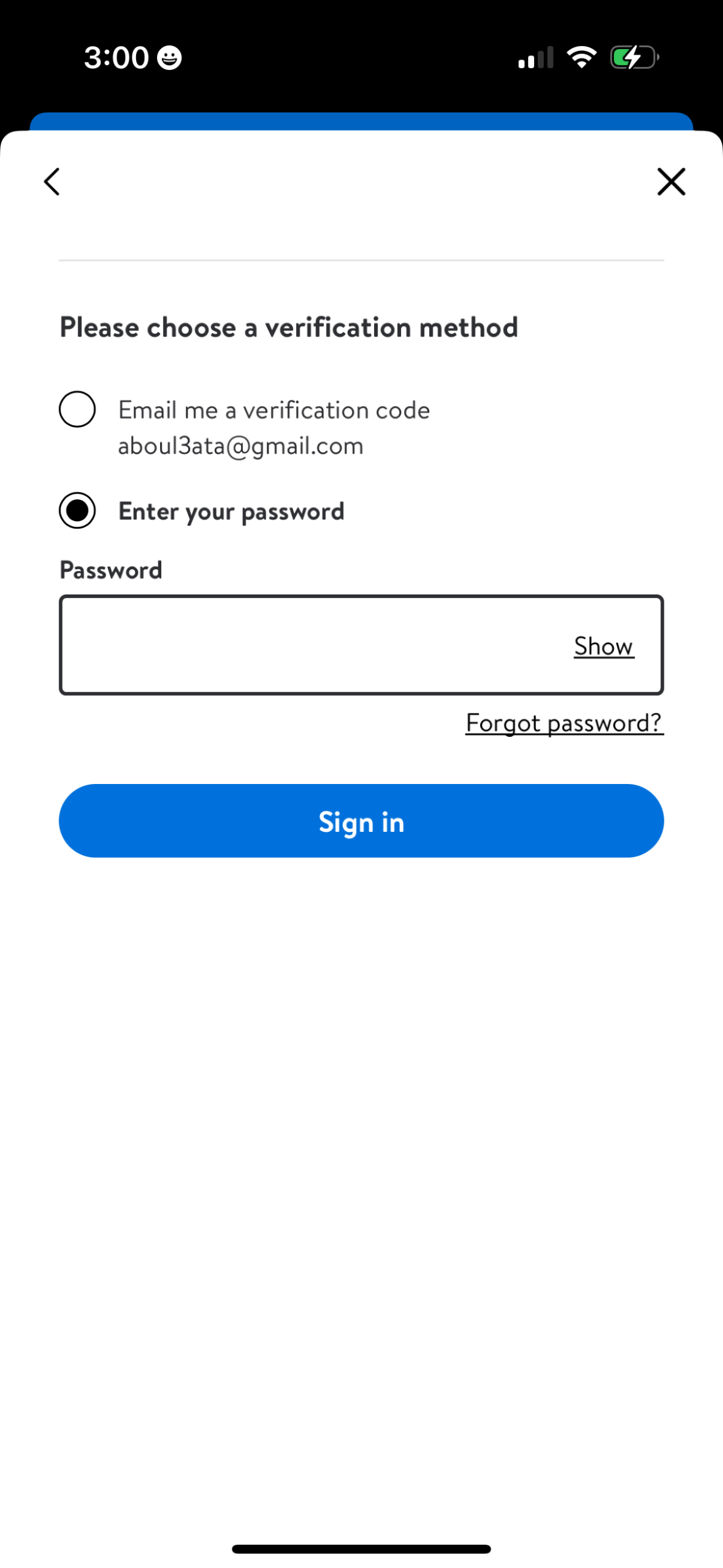Click inside the Password input box
Viewport: 723px width, 1568px height.
tap(307, 644)
